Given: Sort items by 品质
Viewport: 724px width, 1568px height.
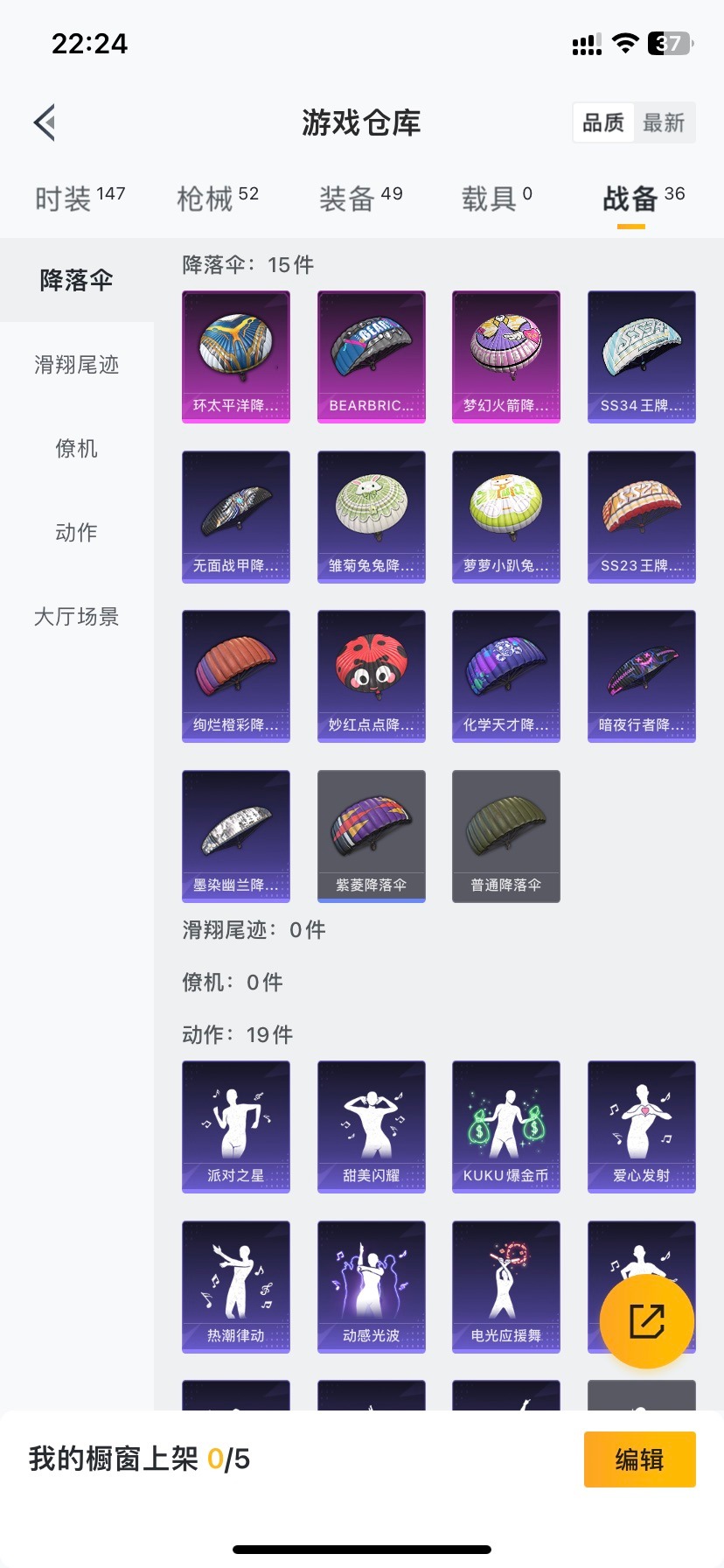Looking at the screenshot, I should pyautogui.click(x=603, y=122).
